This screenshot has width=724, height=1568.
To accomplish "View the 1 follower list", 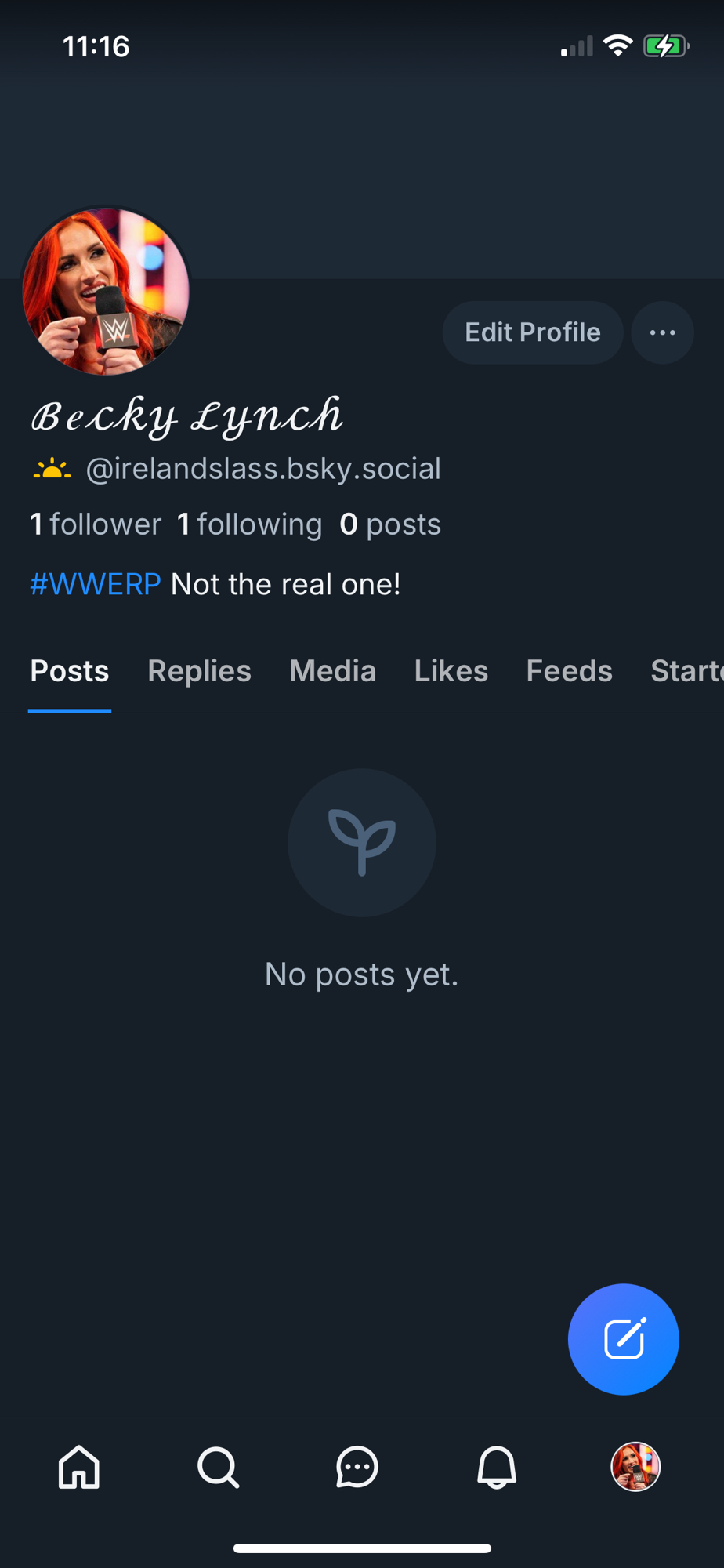I will (96, 524).
